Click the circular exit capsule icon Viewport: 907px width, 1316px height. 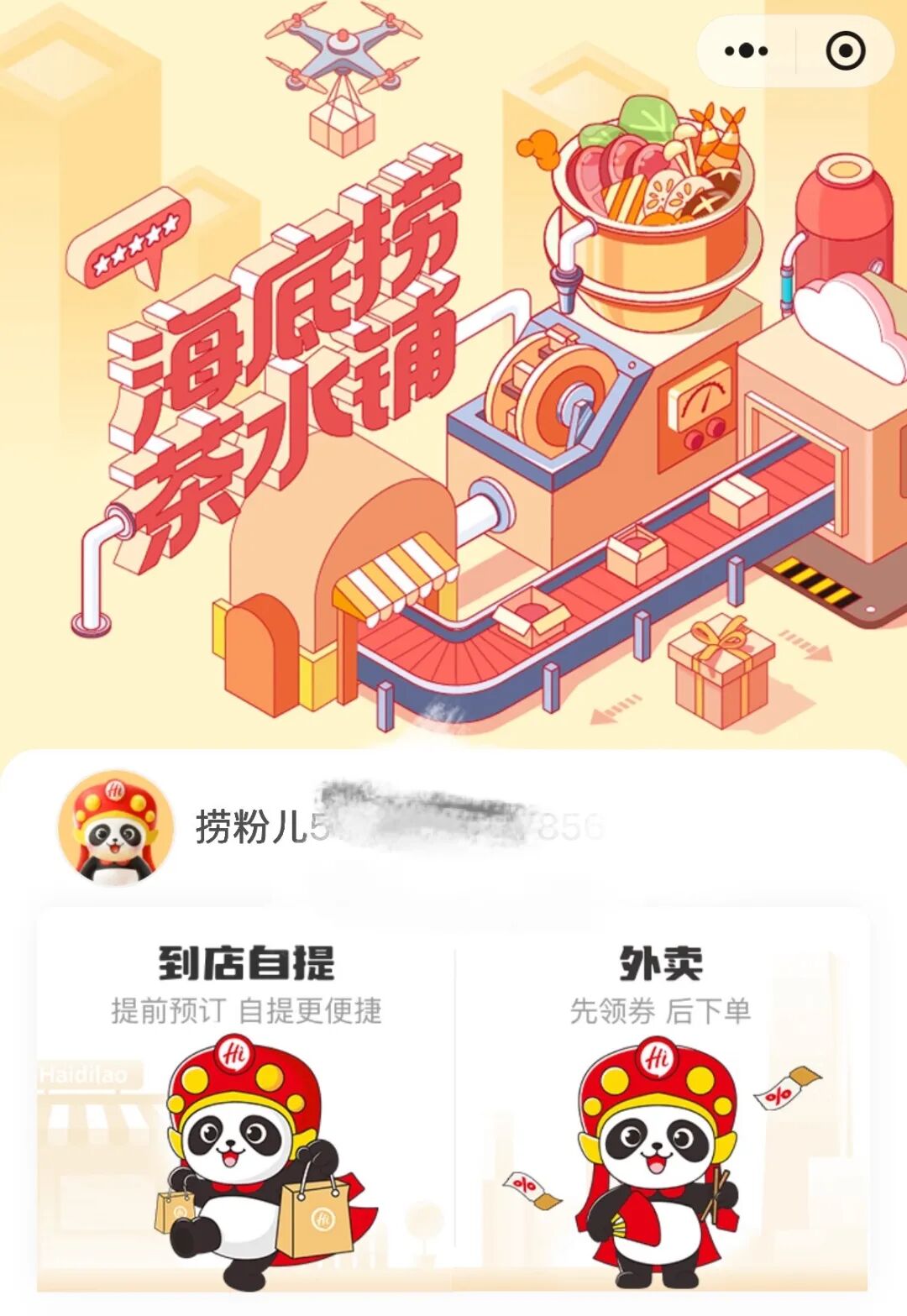tap(845, 50)
